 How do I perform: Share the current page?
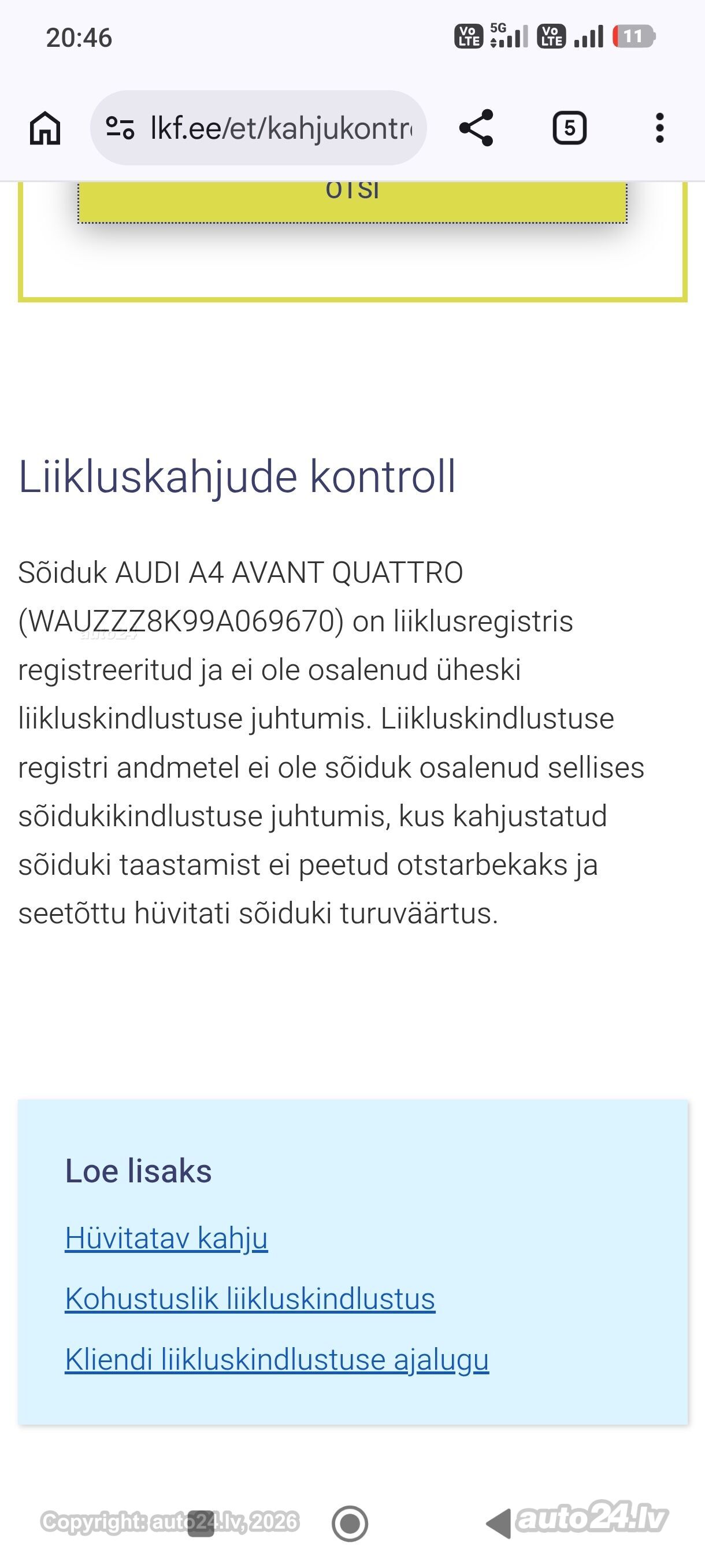click(476, 128)
